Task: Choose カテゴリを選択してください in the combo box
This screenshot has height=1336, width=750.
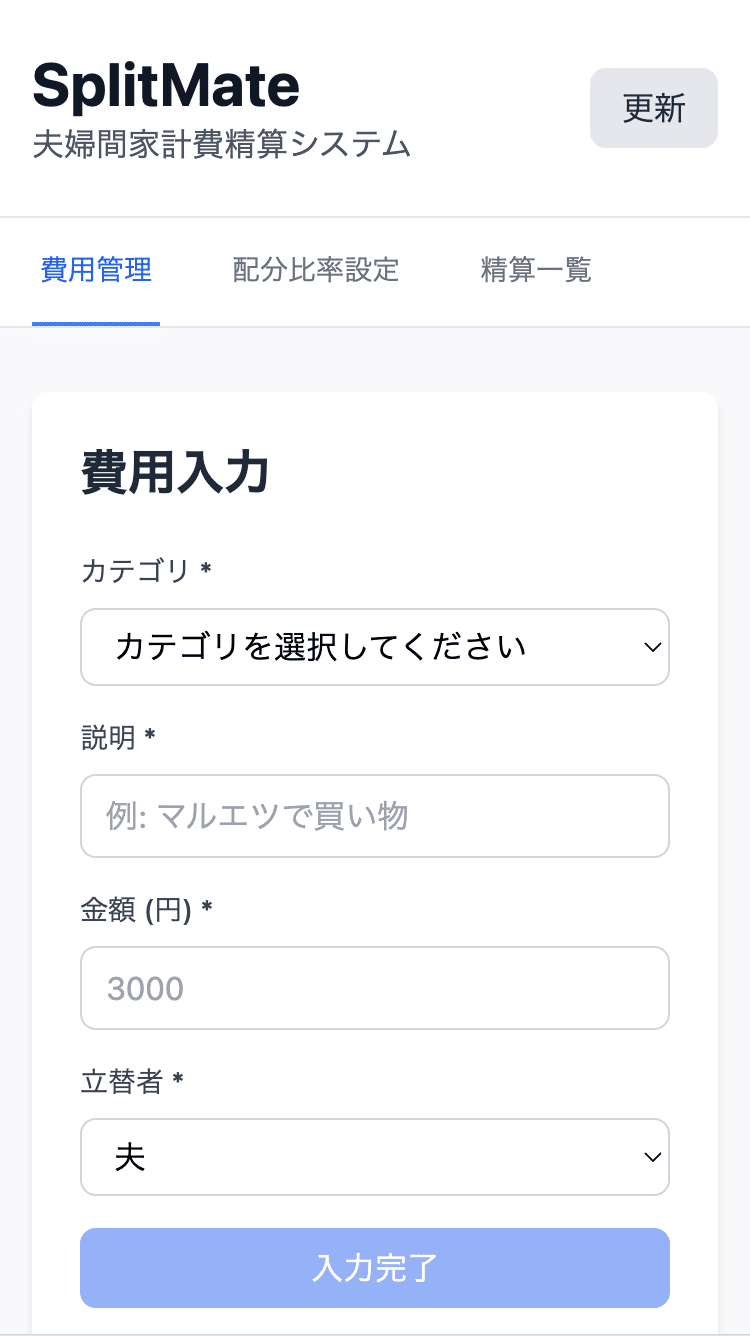Action: pos(320,647)
